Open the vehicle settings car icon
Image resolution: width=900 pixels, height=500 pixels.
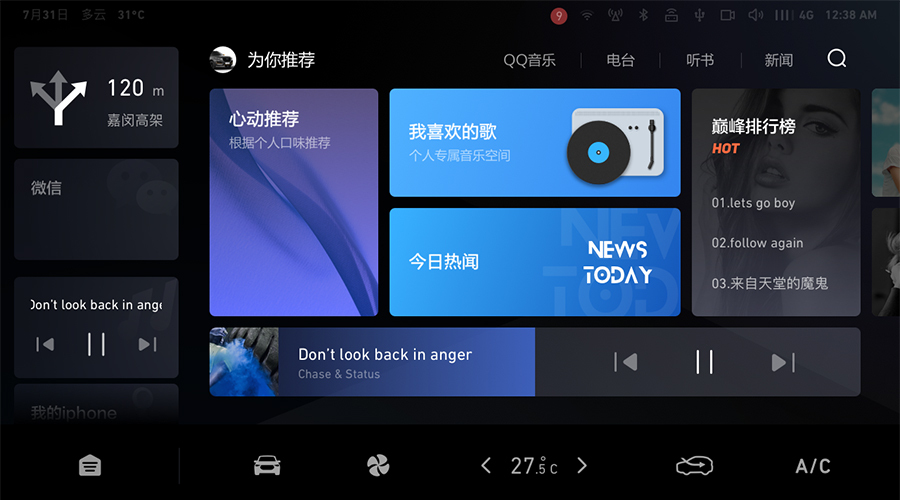(x=267, y=465)
